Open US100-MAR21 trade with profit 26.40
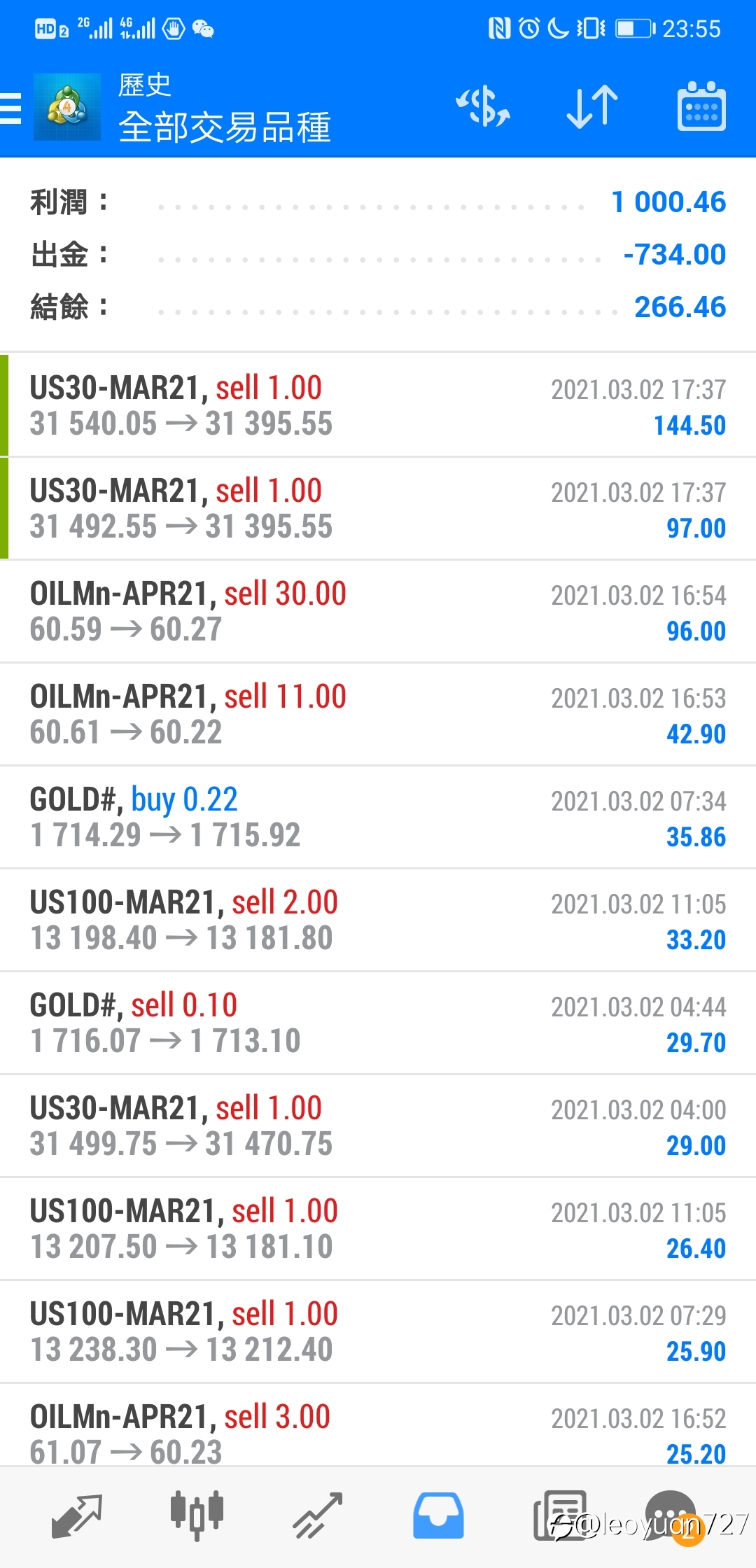 (x=378, y=1228)
